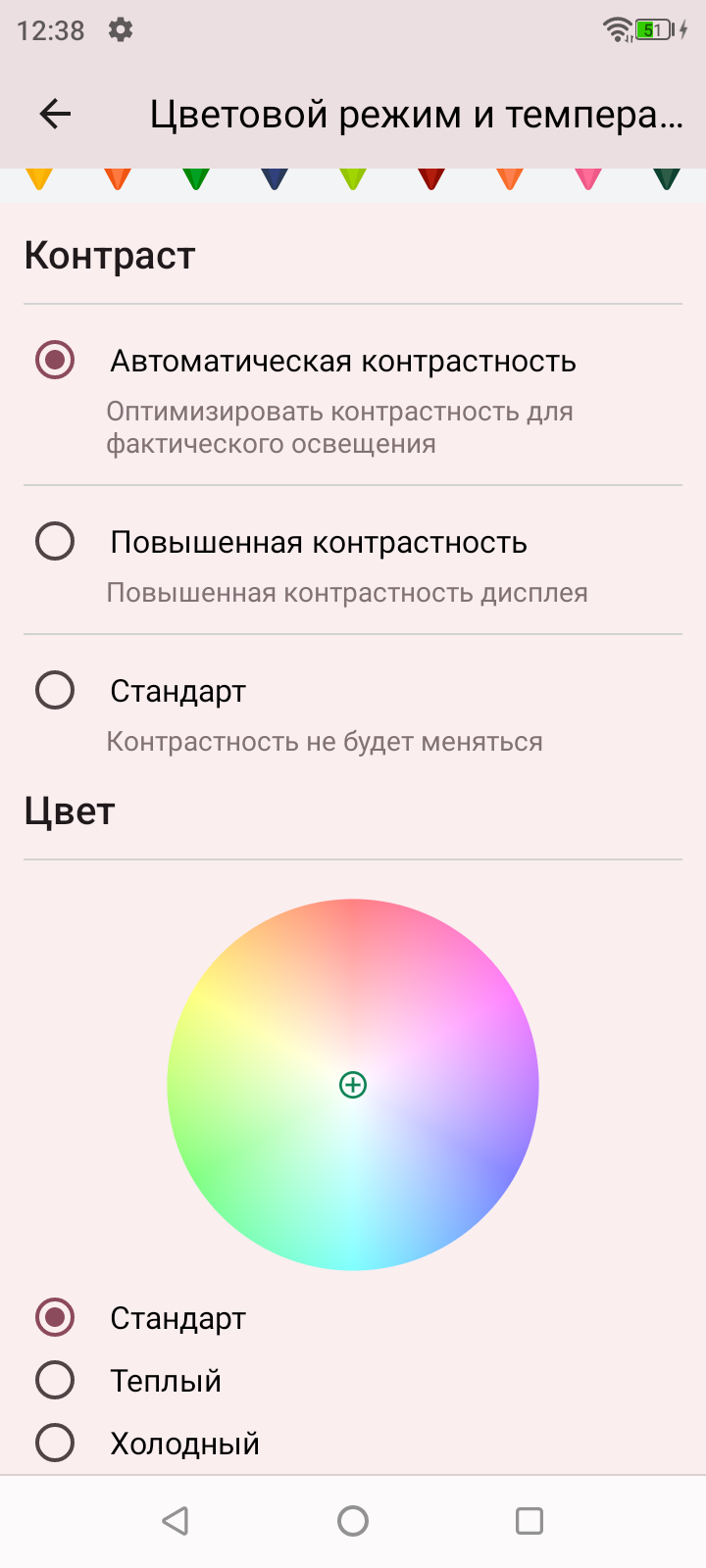Switch color to Холодный
The height and width of the screenshot is (1568, 706).
[x=55, y=1443]
